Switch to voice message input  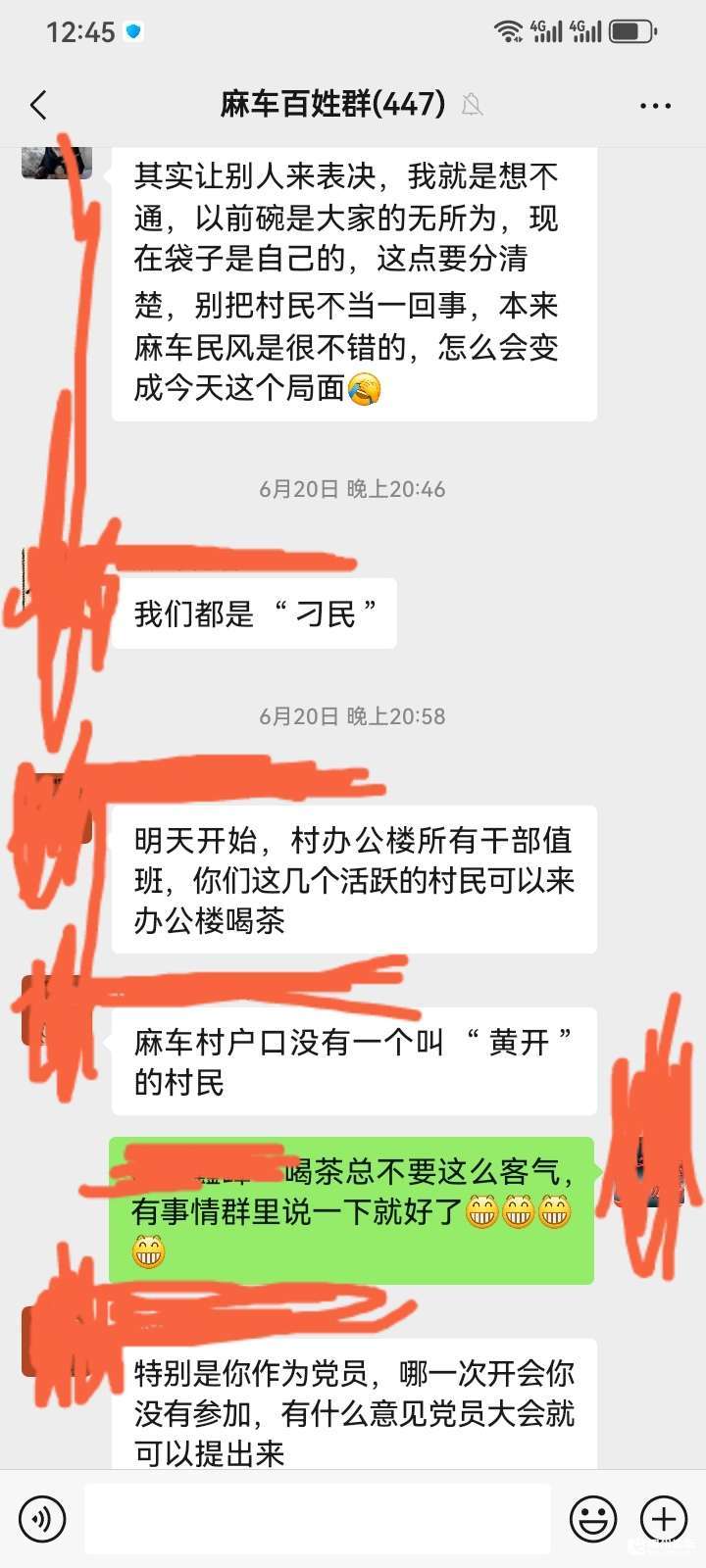[x=42, y=1519]
